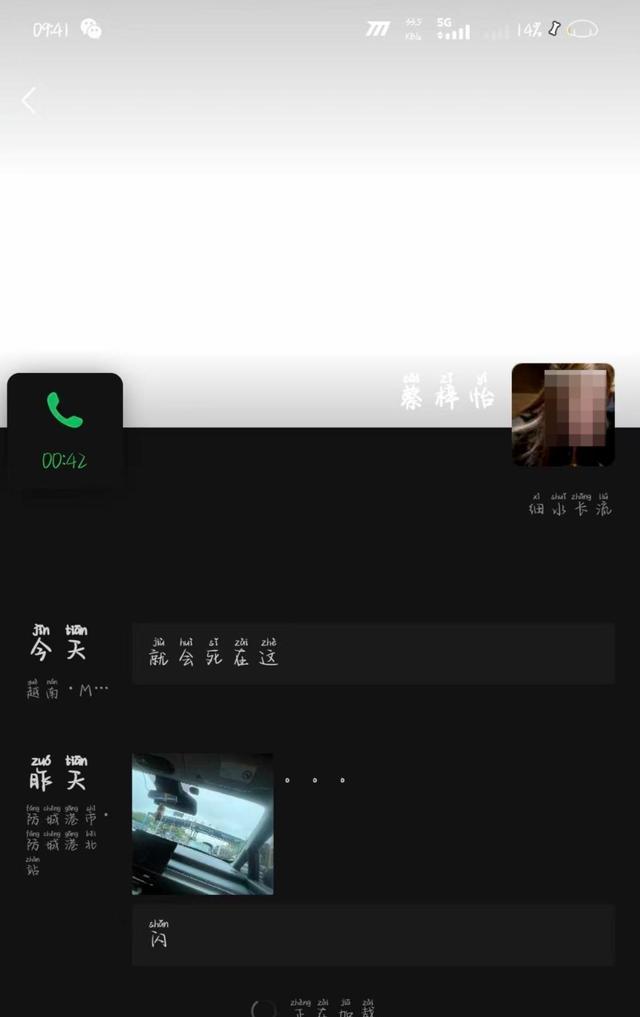Viewport: 640px width, 1017px height.
Task: Open the profile avatar picture
Action: [x=563, y=415]
